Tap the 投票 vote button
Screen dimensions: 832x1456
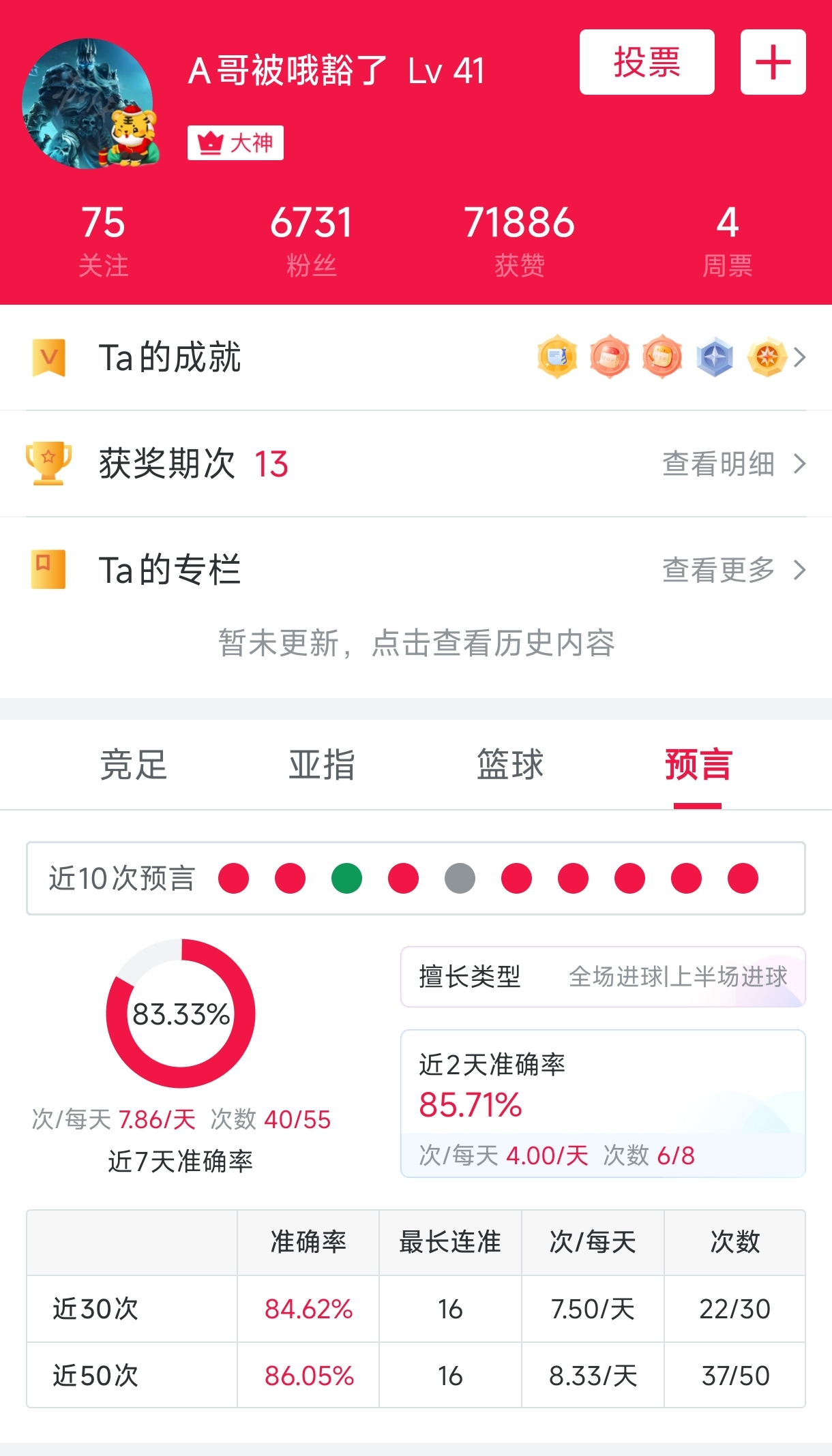coord(647,62)
